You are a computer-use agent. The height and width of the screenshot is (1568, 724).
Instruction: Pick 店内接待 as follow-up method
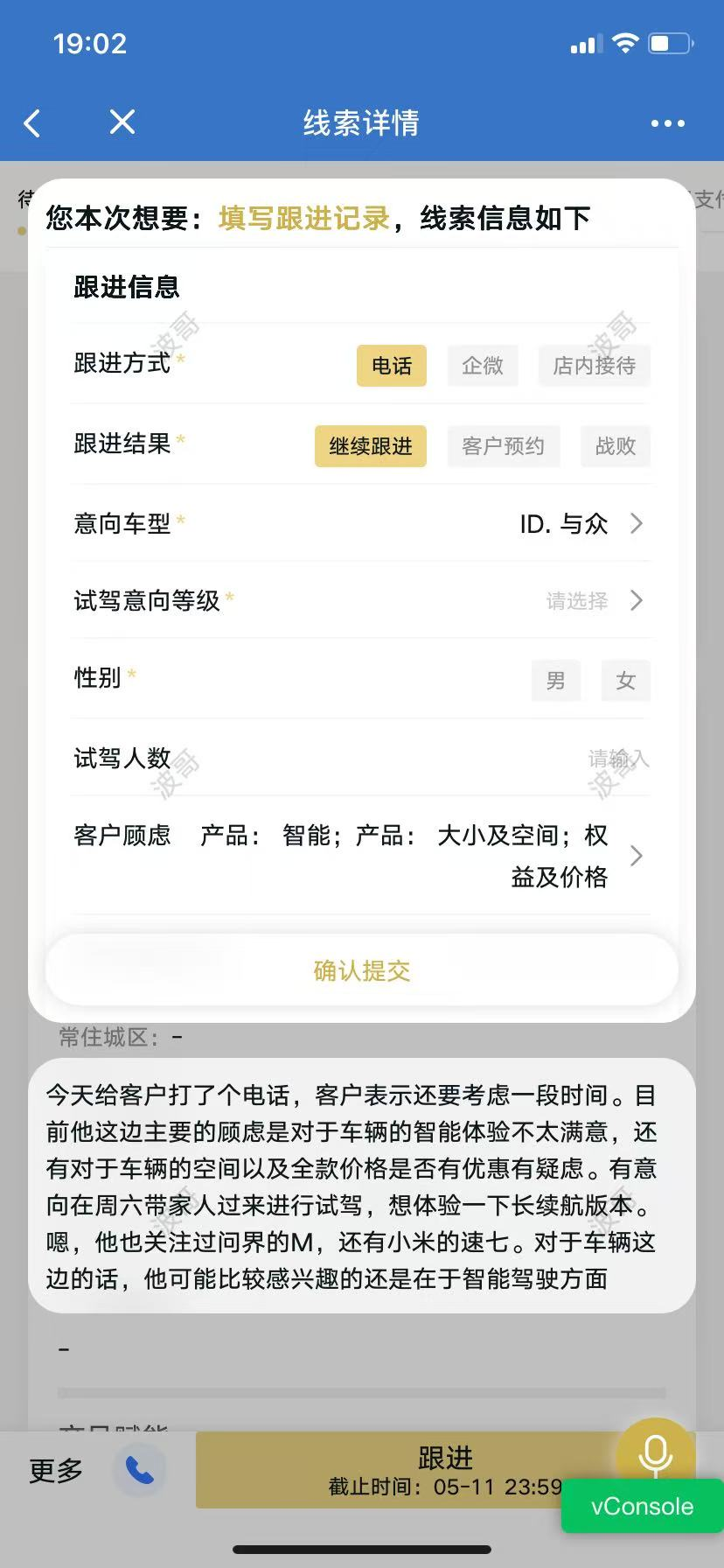click(594, 366)
